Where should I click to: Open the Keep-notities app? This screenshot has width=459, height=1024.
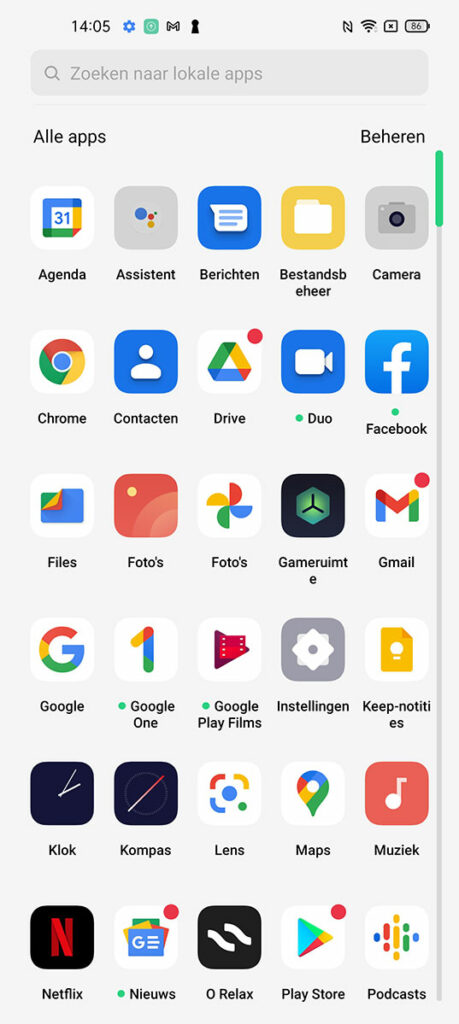[x=396, y=649]
